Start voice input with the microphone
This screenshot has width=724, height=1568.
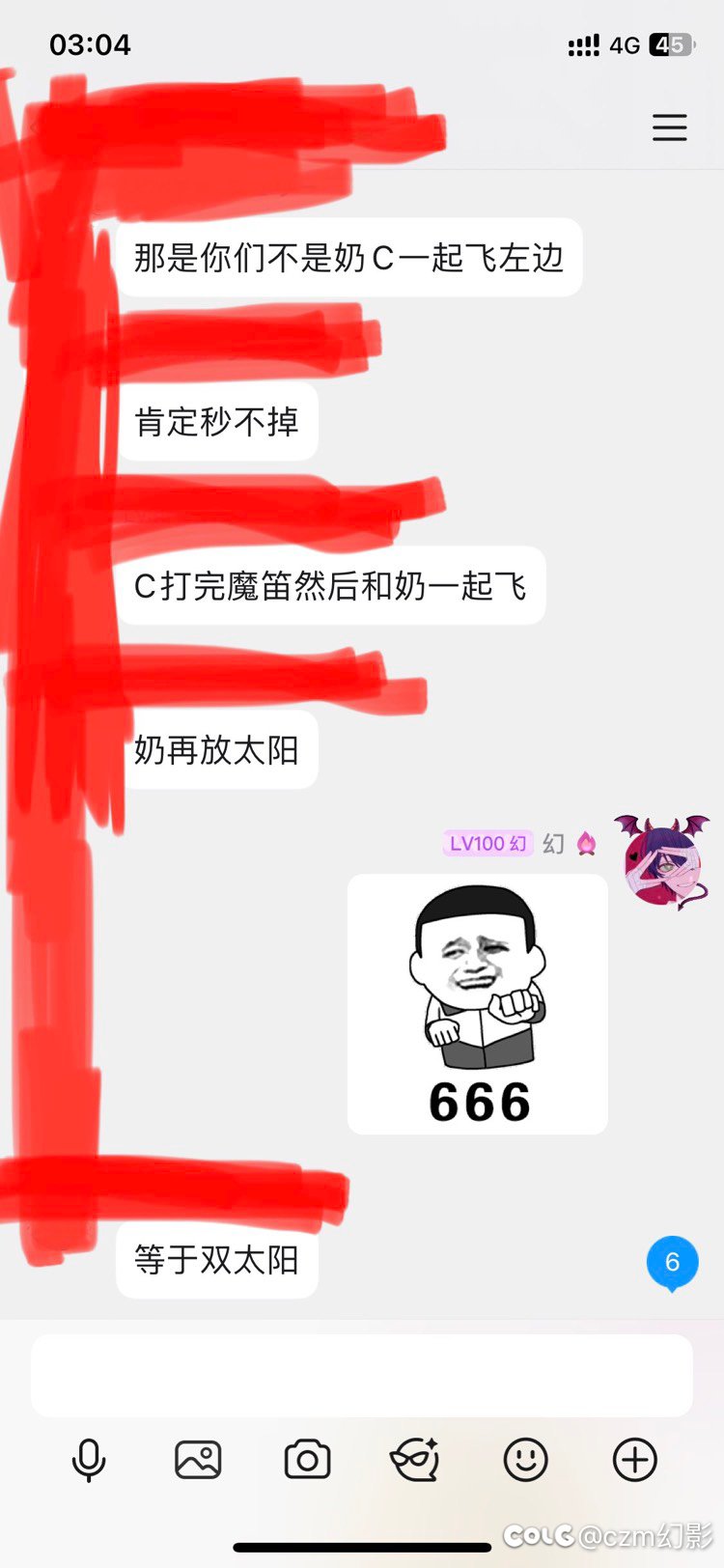(89, 1459)
